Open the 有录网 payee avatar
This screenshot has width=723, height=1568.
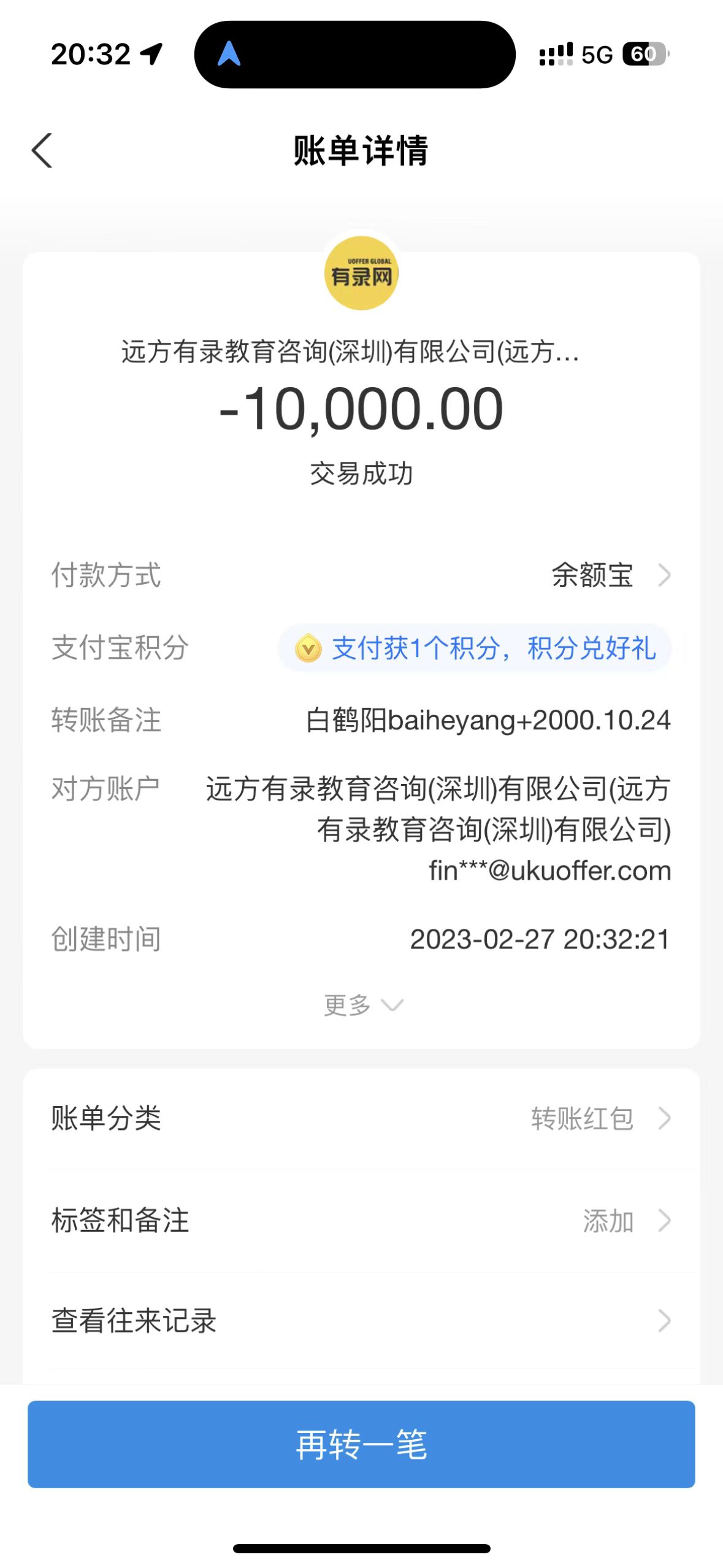tap(361, 274)
